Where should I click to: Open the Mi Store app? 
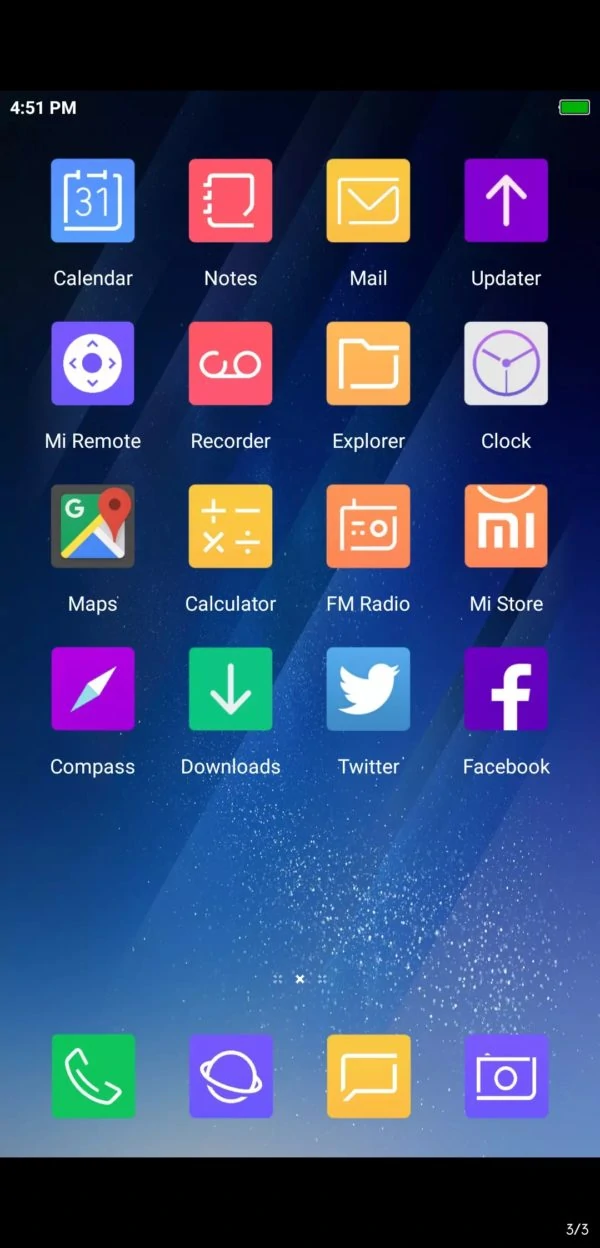tap(506, 526)
